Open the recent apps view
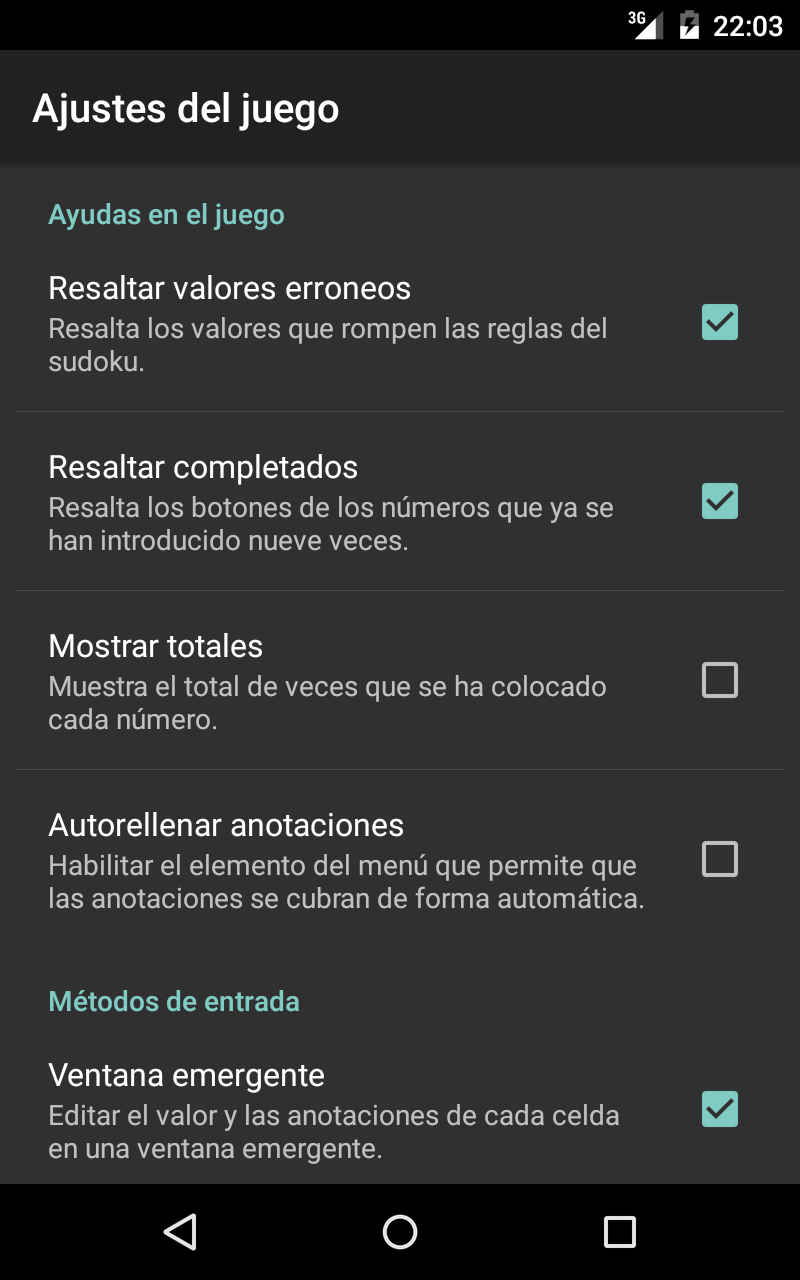 click(x=620, y=1231)
